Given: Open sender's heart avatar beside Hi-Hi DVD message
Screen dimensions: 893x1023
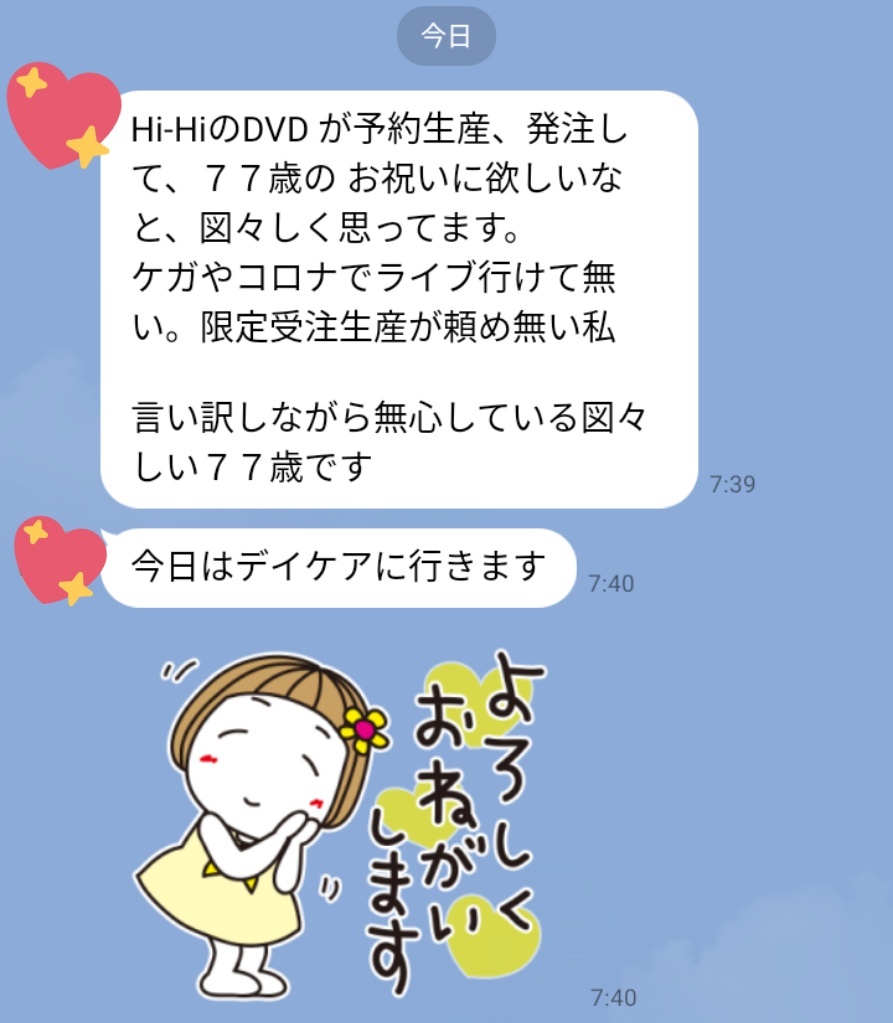Looking at the screenshot, I should point(62,114).
